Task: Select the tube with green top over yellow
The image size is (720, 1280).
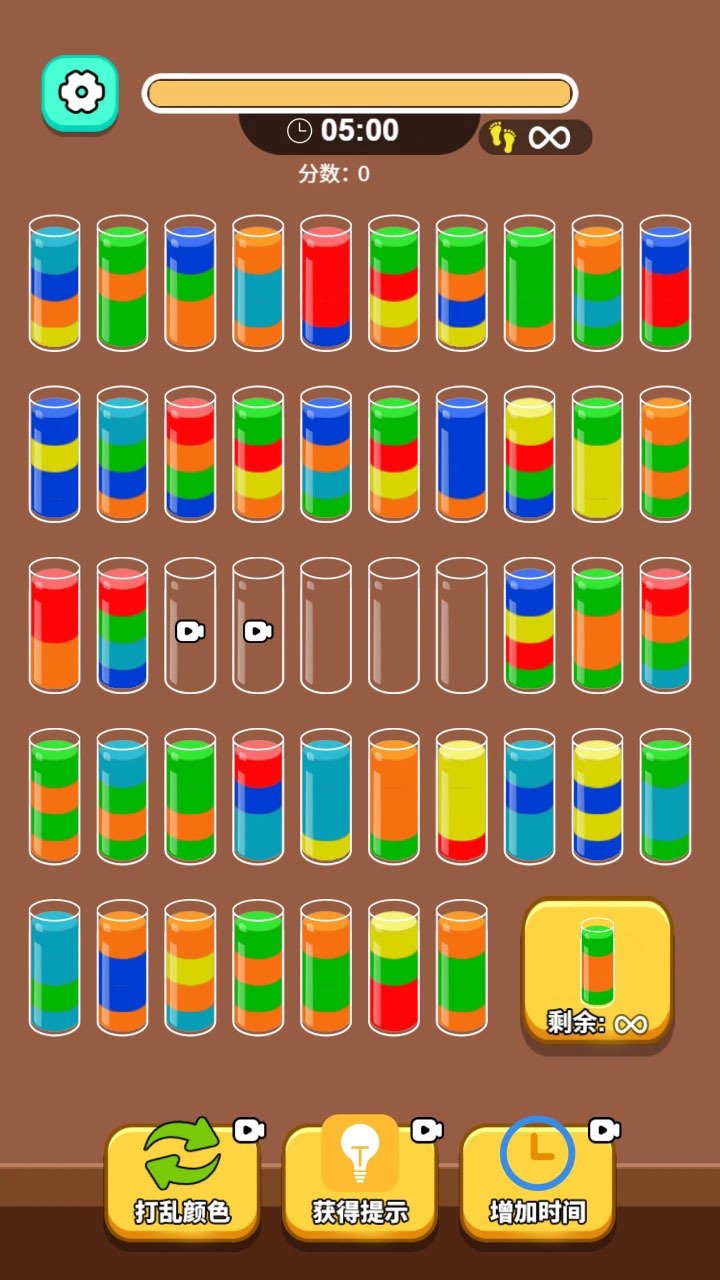Action: click(x=598, y=454)
